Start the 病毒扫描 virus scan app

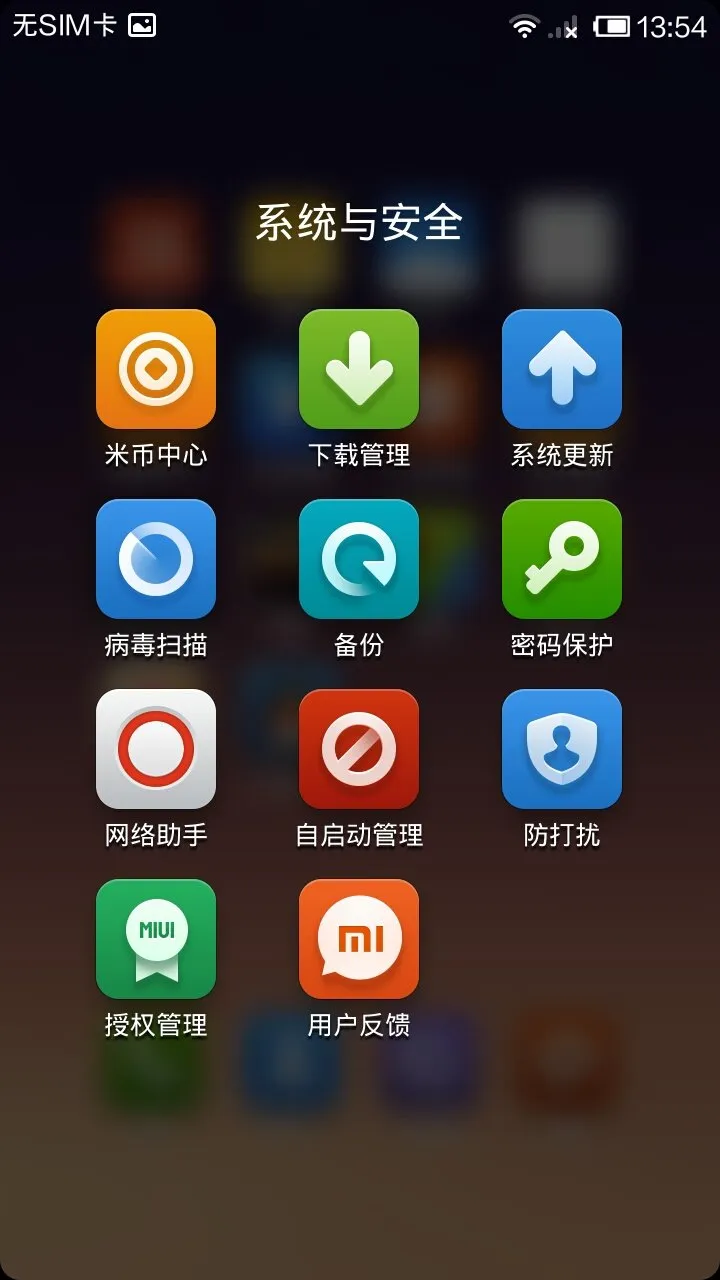point(156,559)
